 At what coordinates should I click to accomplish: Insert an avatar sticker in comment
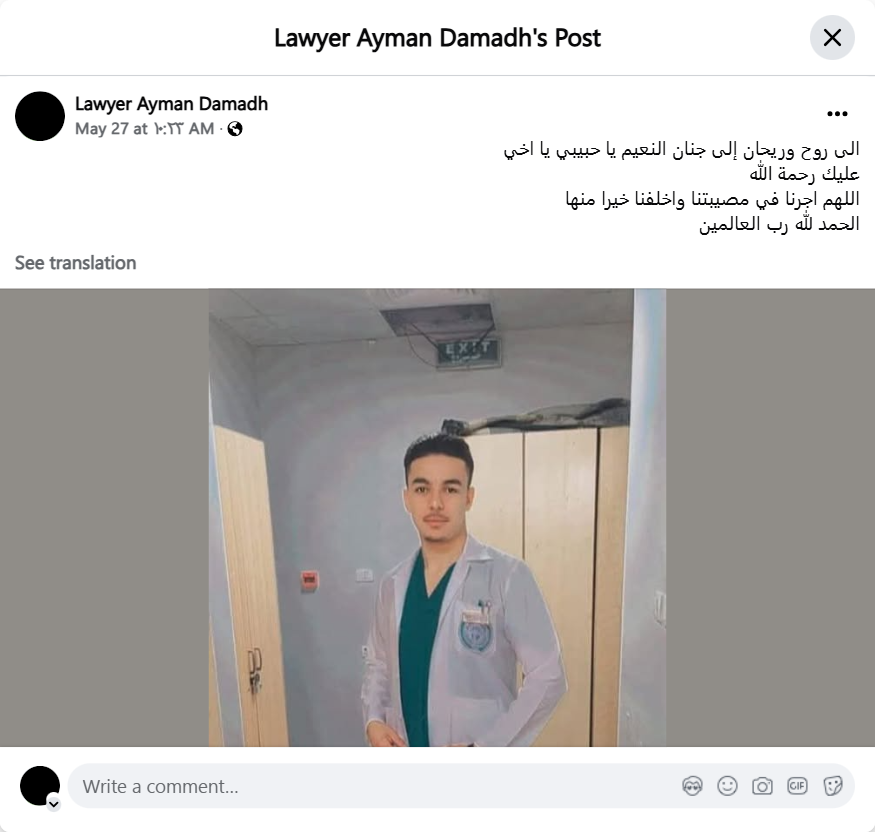pos(692,786)
